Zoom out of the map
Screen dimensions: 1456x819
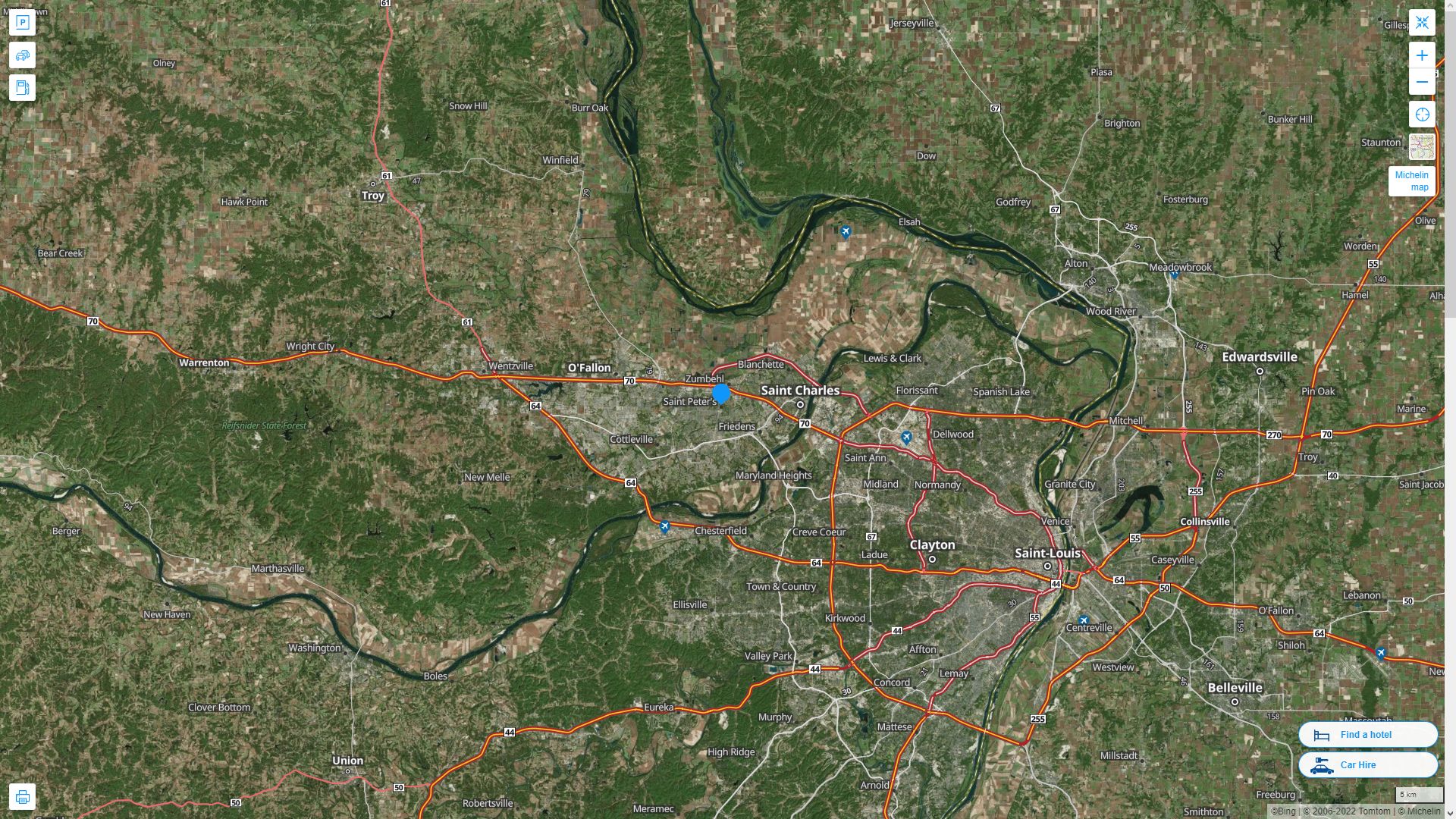coord(1422,82)
